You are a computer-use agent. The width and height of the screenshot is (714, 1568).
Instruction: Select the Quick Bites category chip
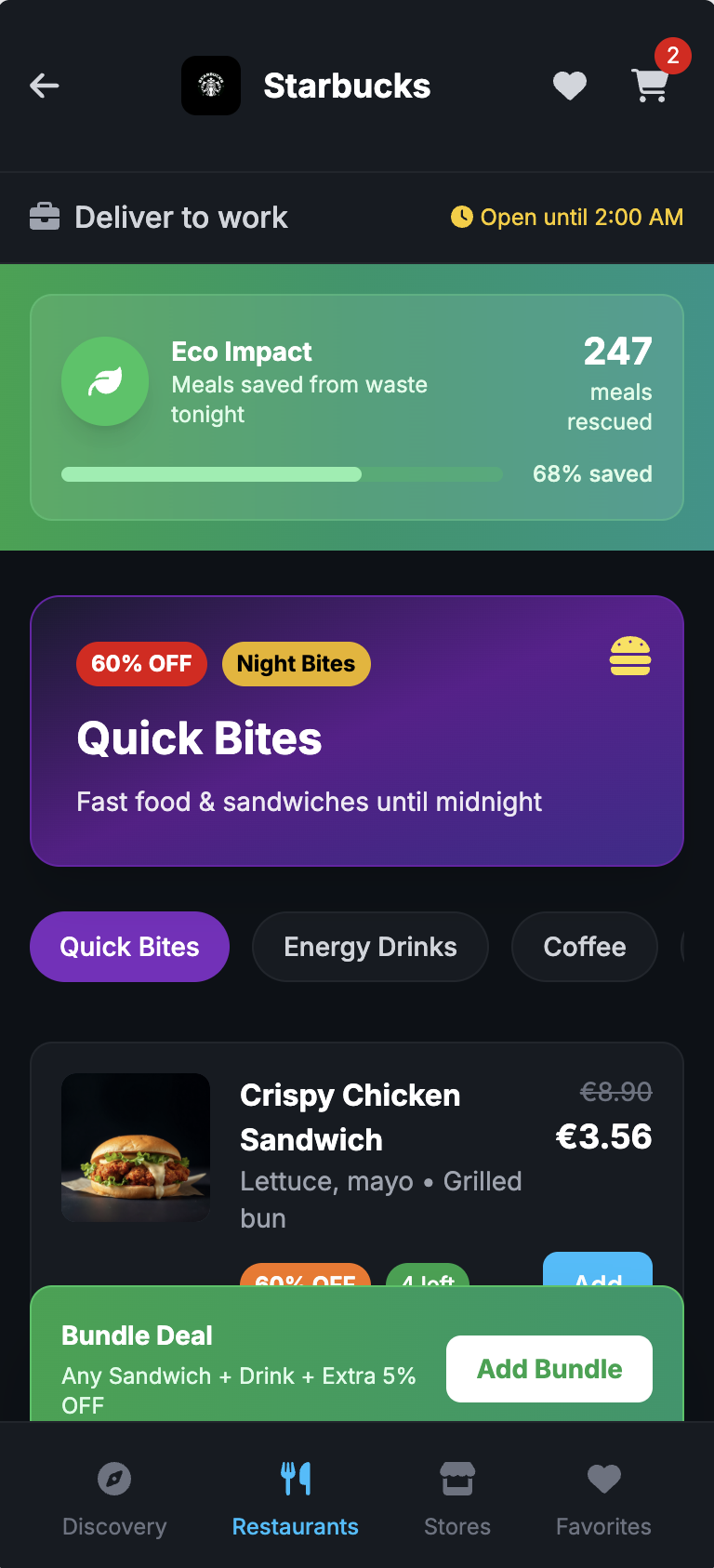coord(129,947)
